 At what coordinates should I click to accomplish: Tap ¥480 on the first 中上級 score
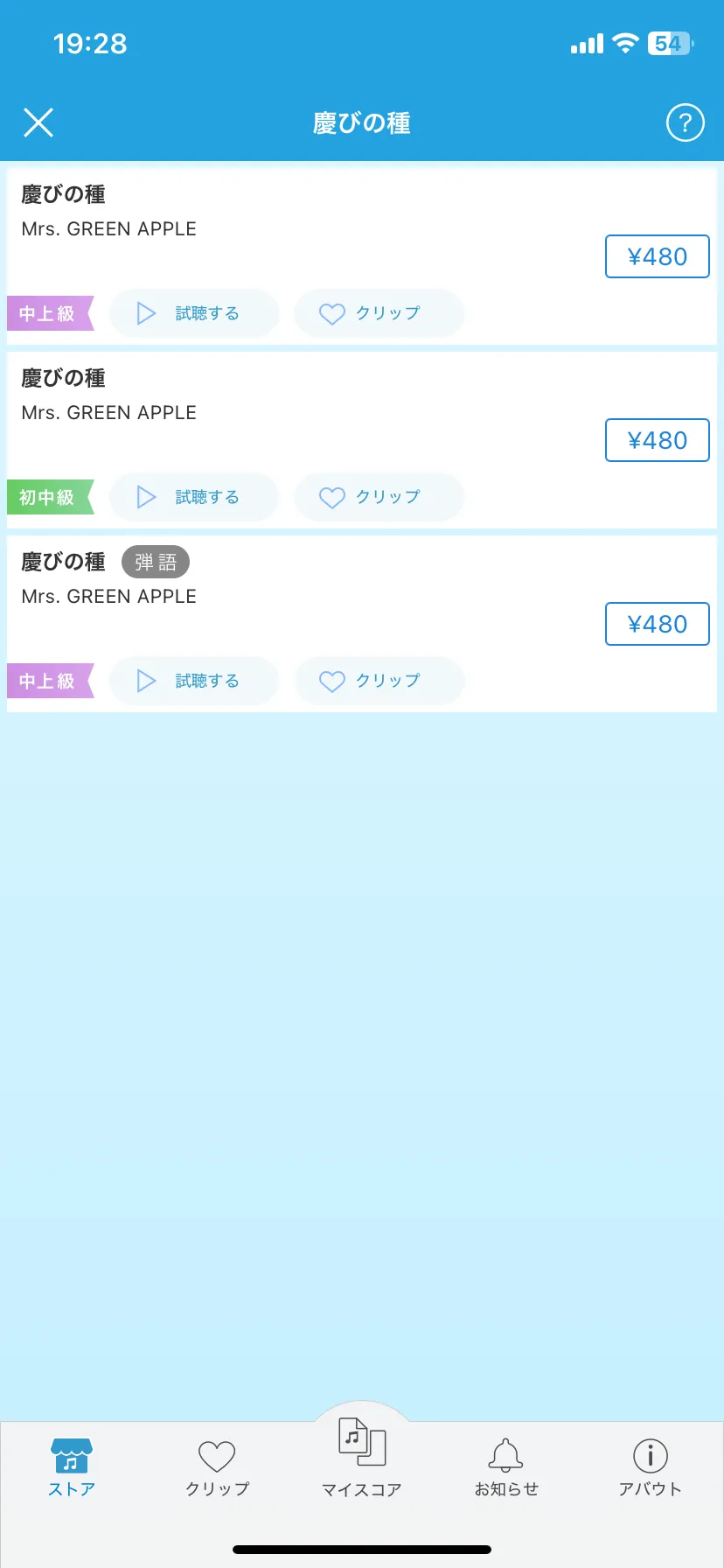657,256
